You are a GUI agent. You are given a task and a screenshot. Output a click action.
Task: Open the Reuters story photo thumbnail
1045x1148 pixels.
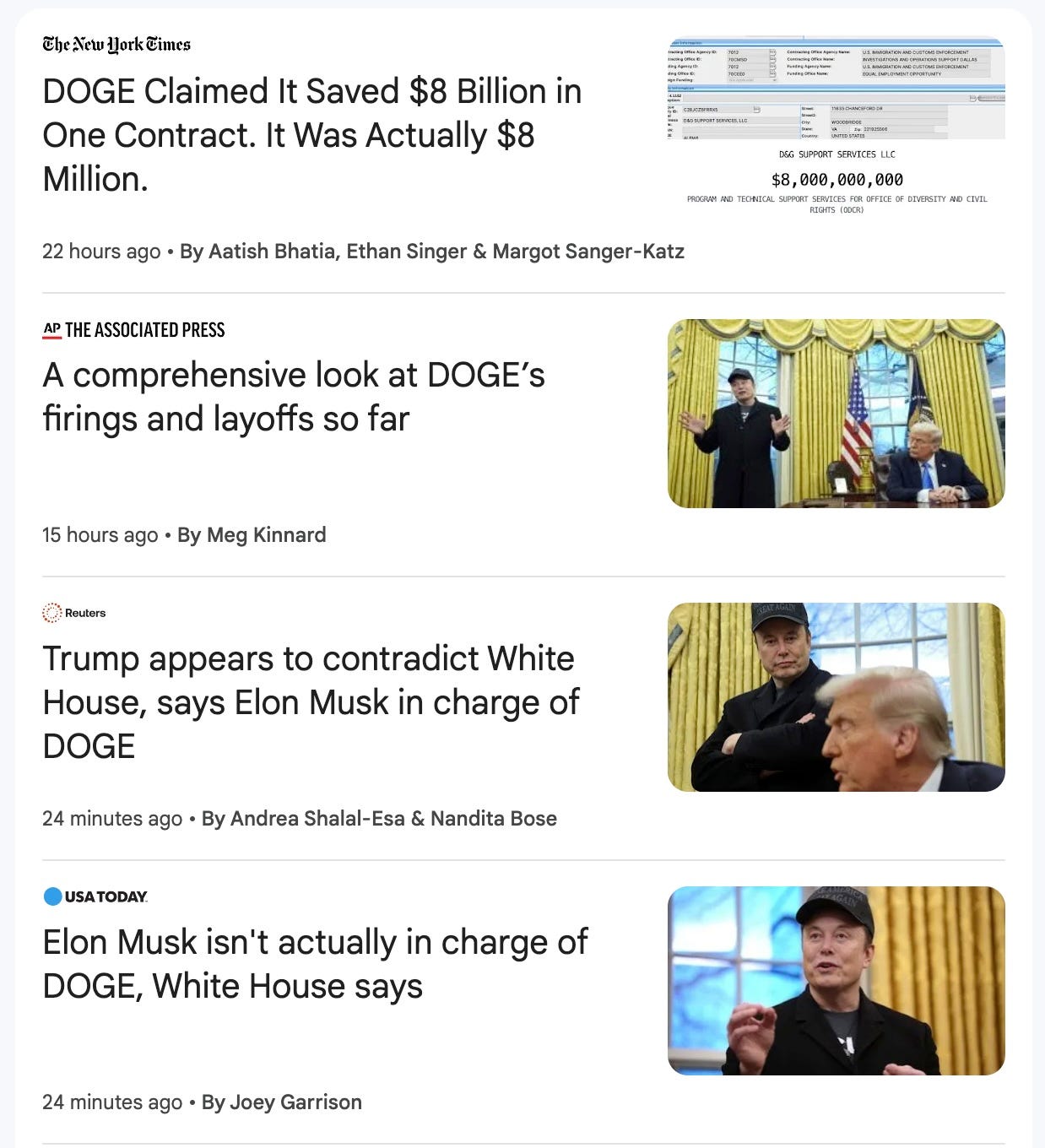[836, 697]
